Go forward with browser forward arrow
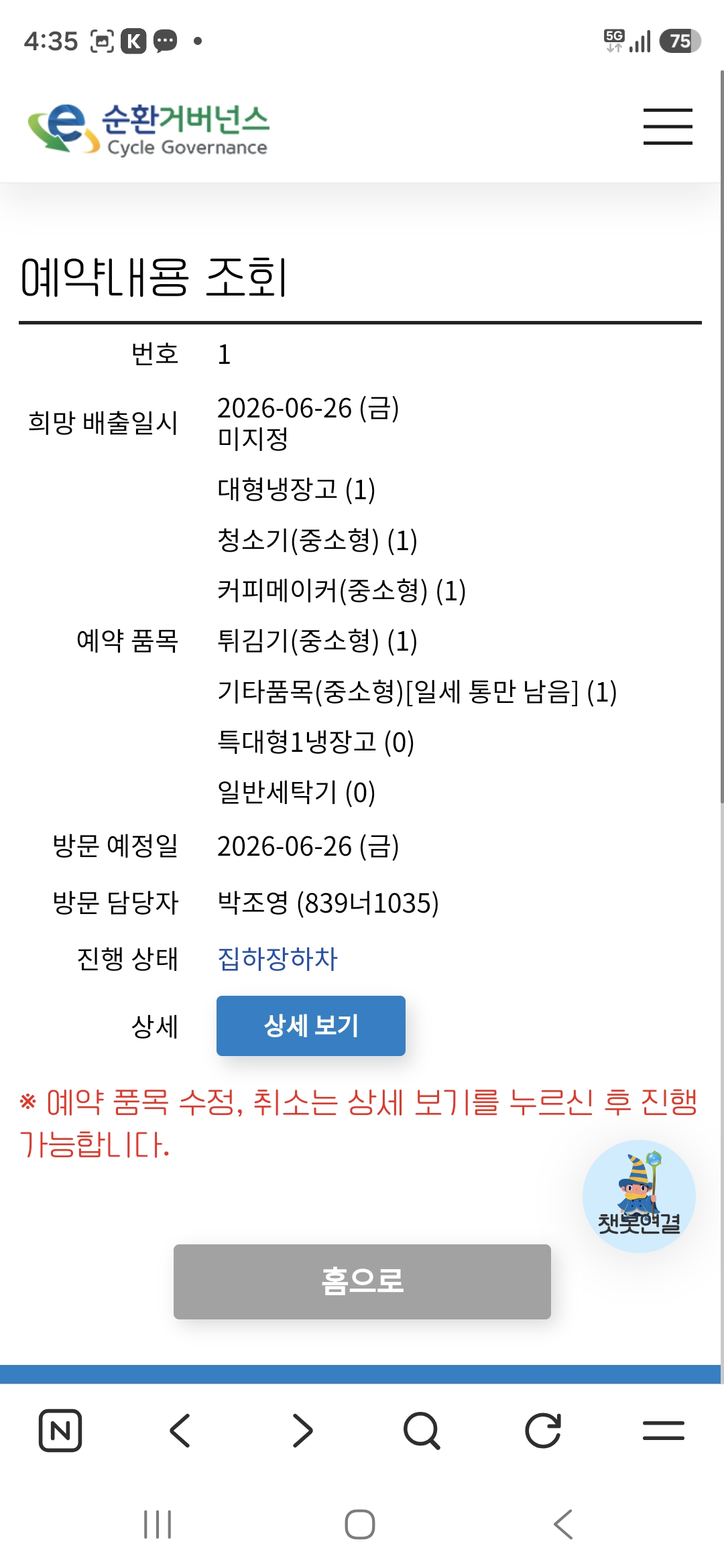 [x=302, y=1431]
